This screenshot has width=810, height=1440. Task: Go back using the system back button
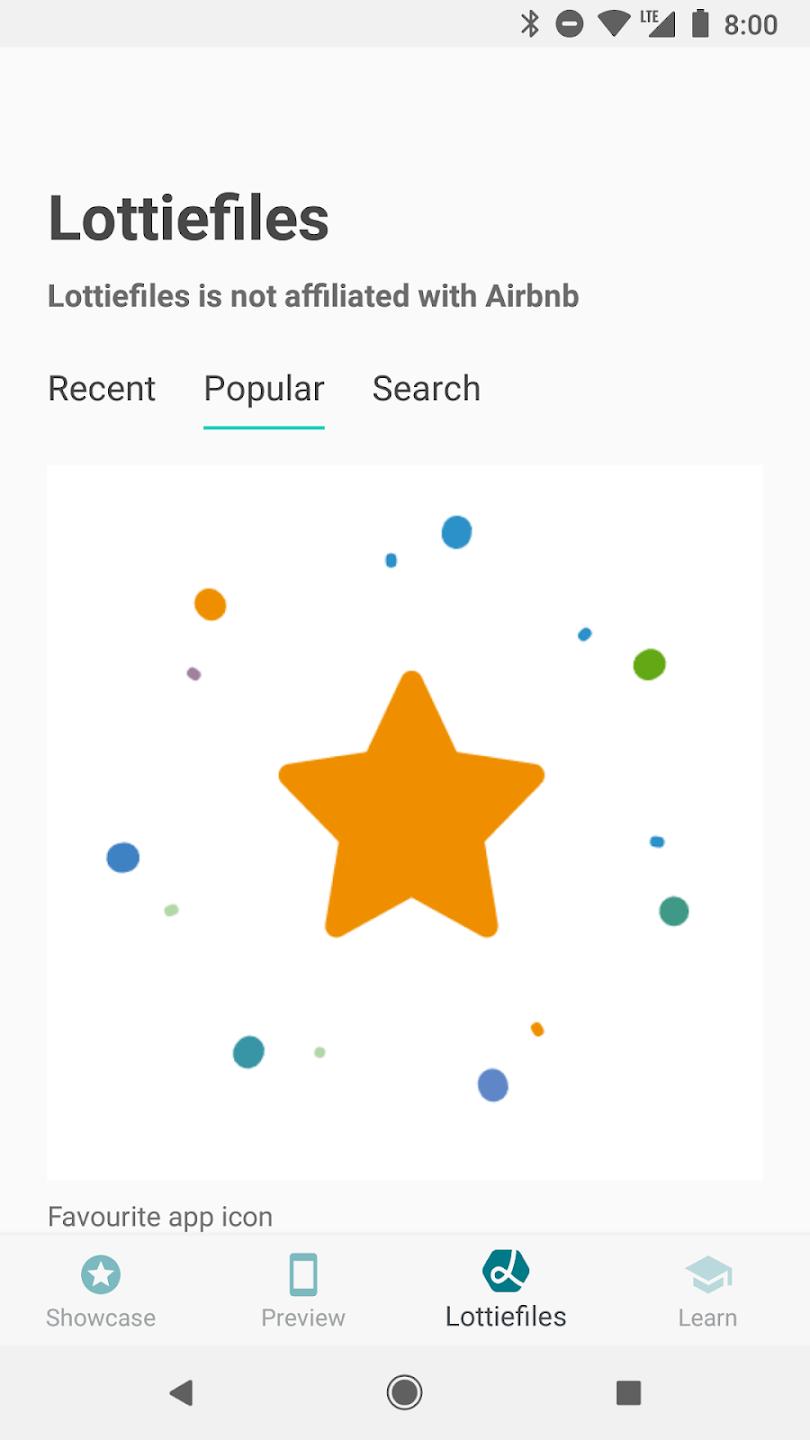point(181,1392)
